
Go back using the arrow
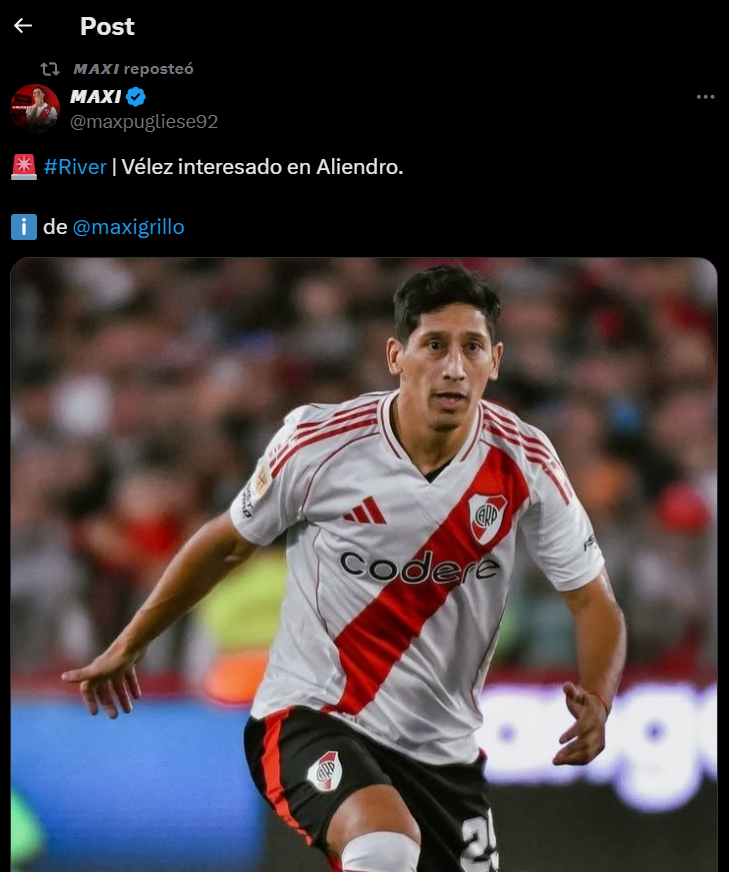tap(23, 26)
